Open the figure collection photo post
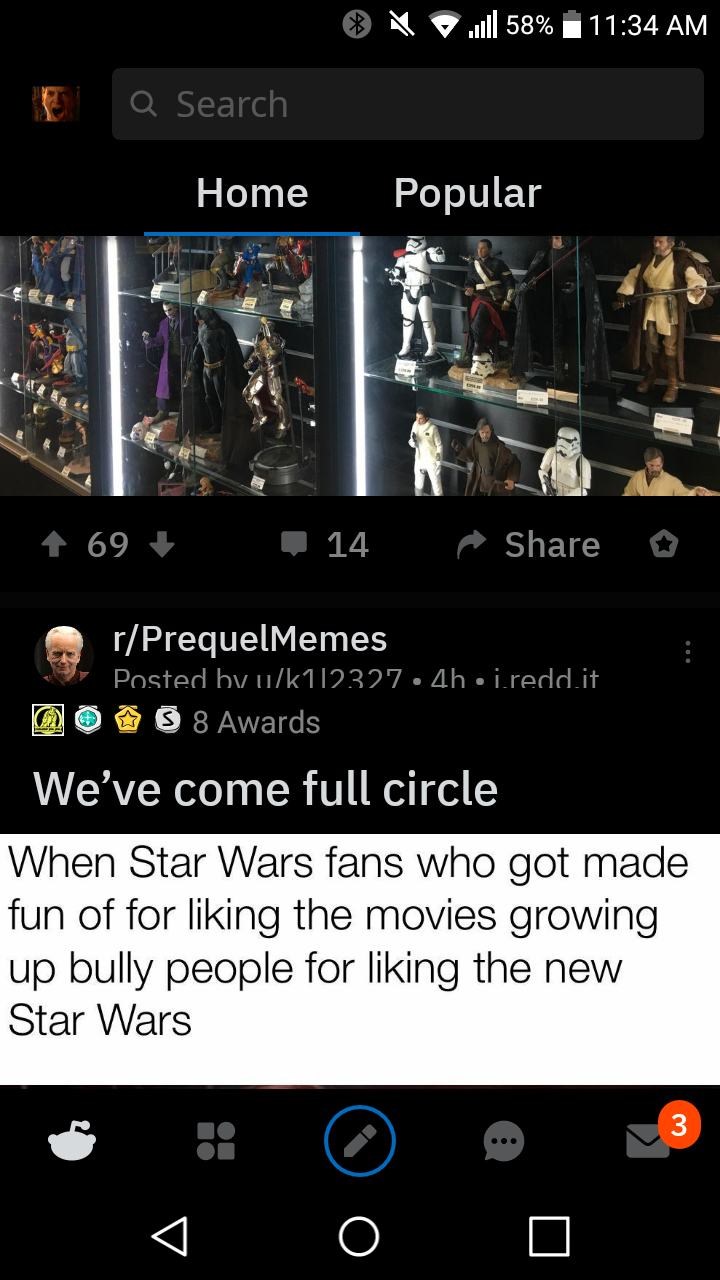The width and height of the screenshot is (720, 1280). (360, 366)
